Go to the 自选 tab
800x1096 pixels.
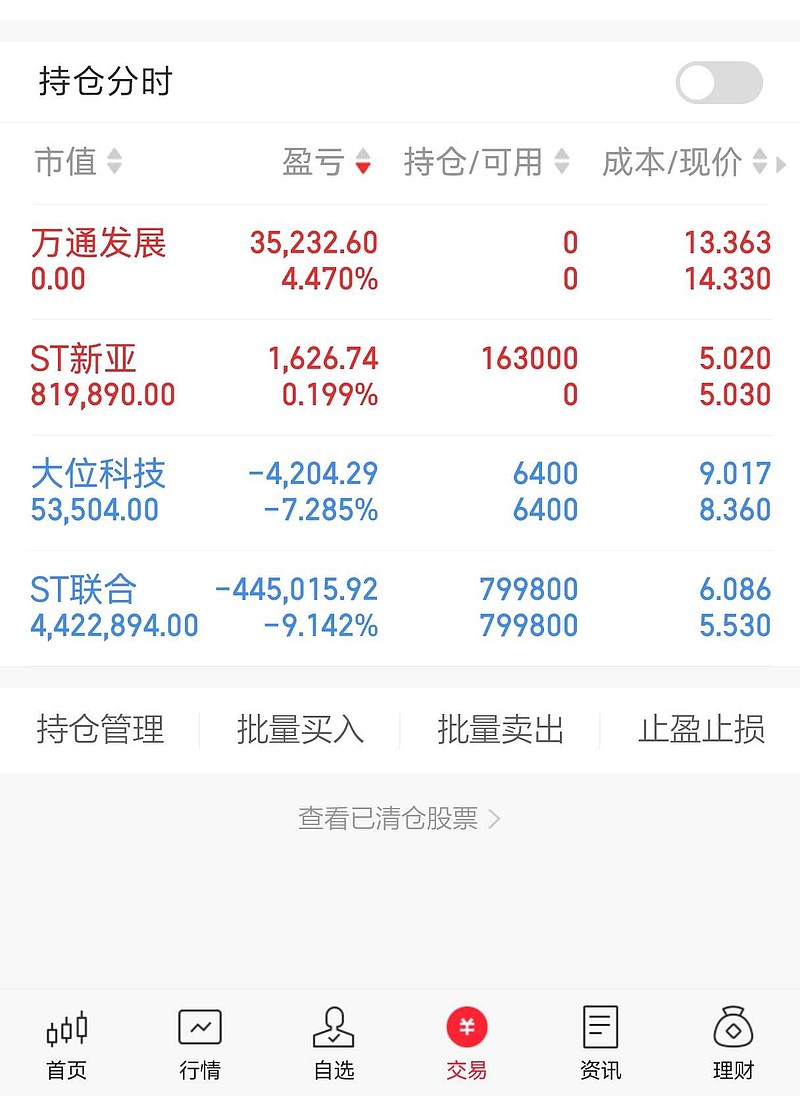click(333, 1043)
